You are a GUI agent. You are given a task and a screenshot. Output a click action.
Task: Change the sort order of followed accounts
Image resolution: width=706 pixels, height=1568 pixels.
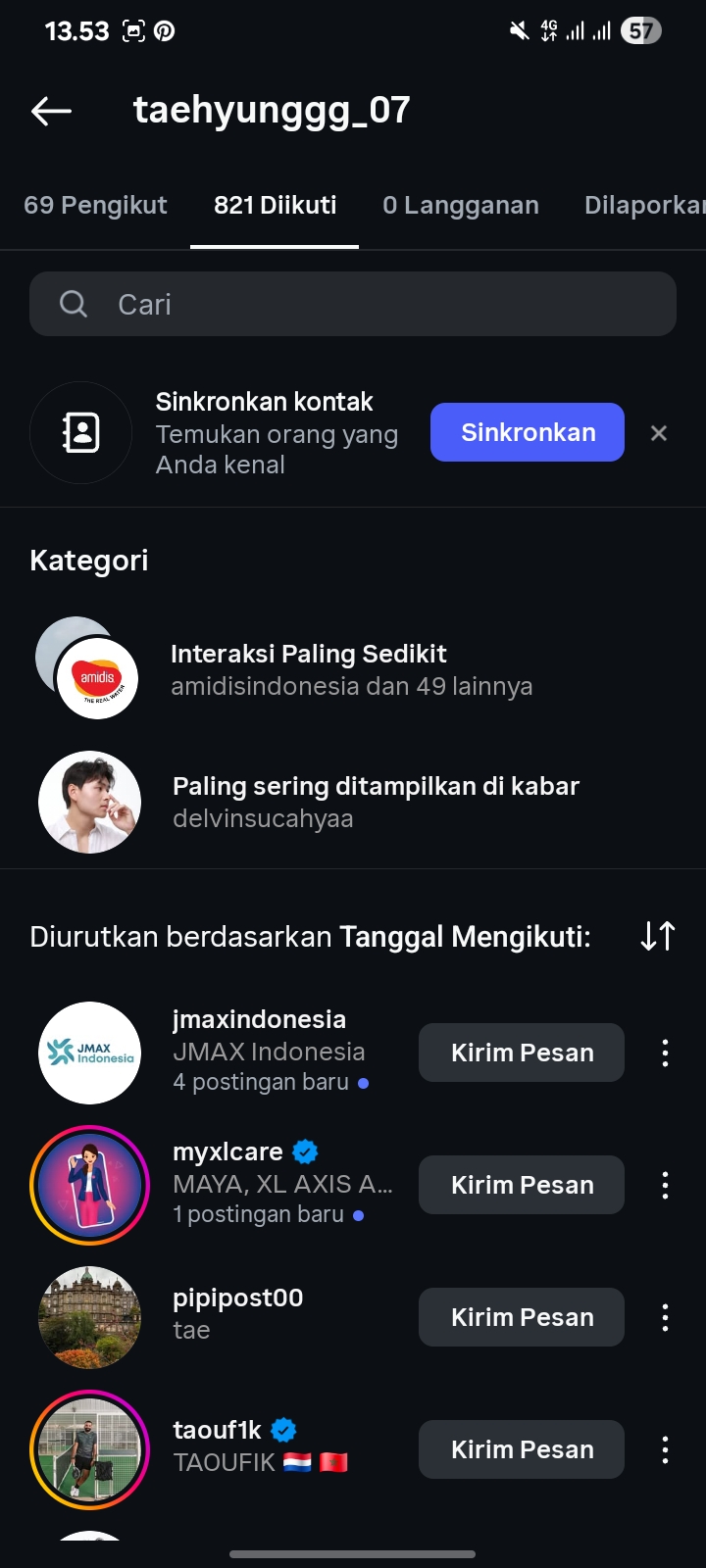click(657, 936)
